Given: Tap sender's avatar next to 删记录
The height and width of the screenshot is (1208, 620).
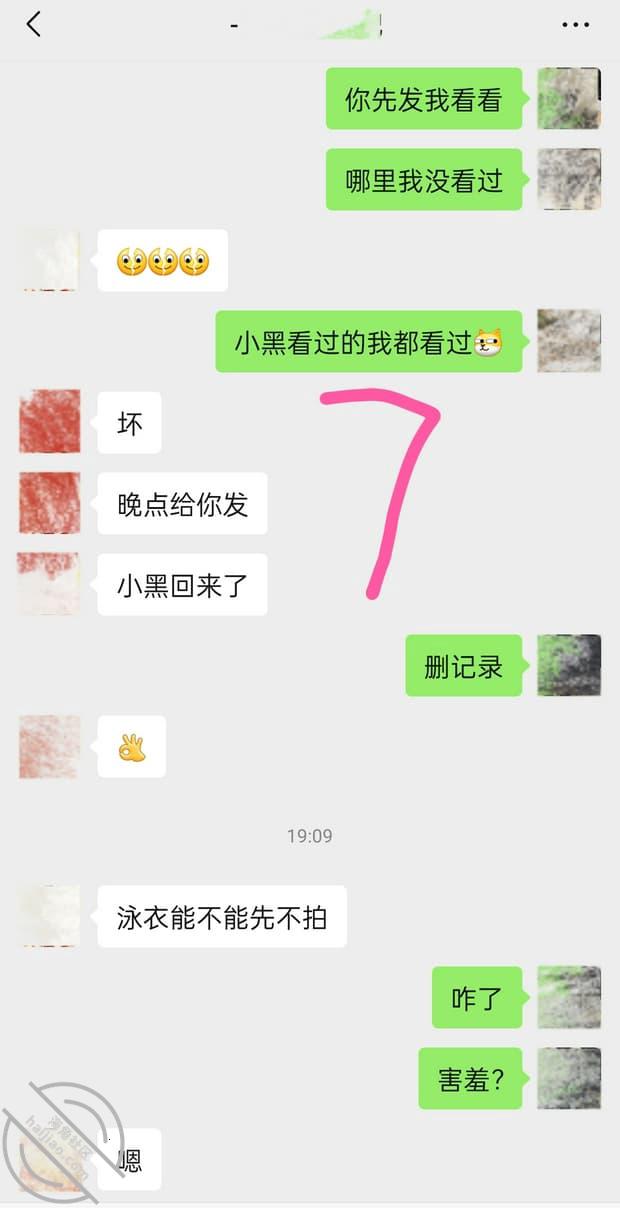Looking at the screenshot, I should (x=569, y=665).
